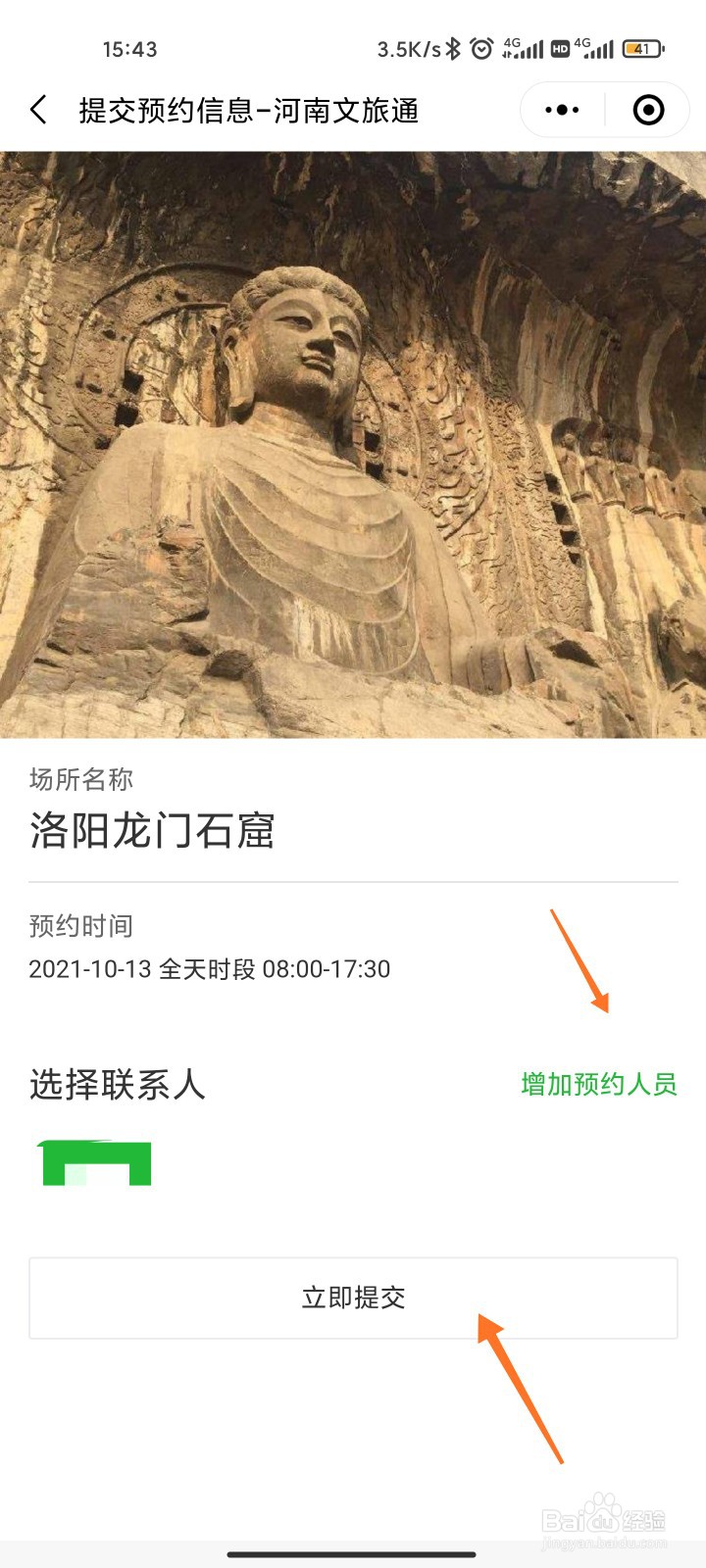The width and height of the screenshot is (706, 1568).
Task: Tap the second 4G signal indicator
Action: click(x=591, y=46)
